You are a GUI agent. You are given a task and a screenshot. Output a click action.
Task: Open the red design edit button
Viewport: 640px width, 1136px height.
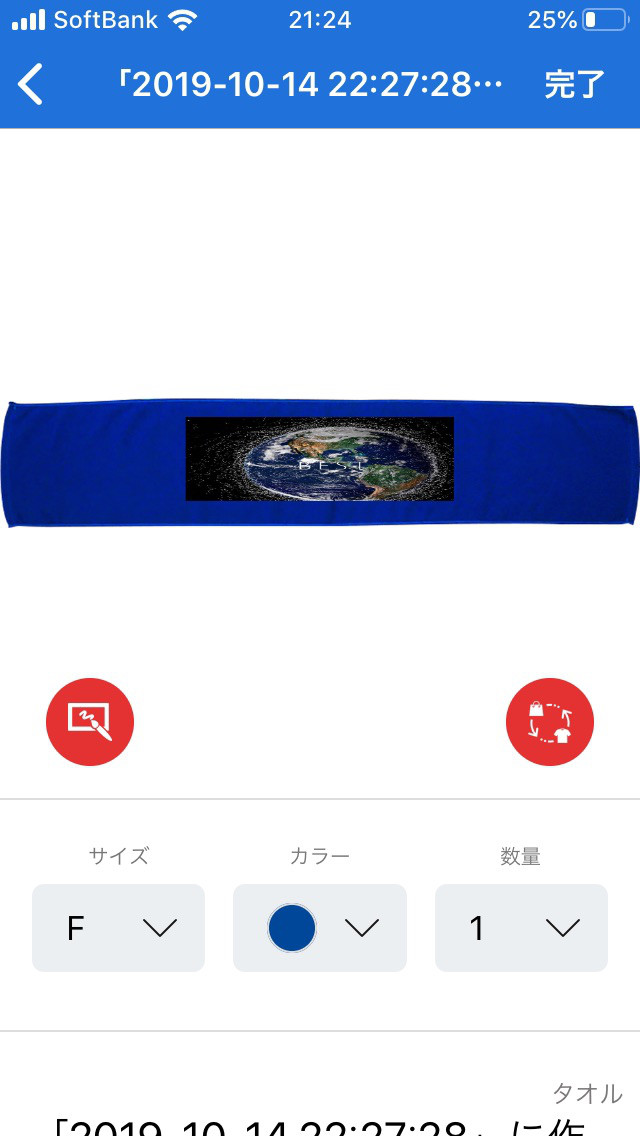(x=90, y=721)
